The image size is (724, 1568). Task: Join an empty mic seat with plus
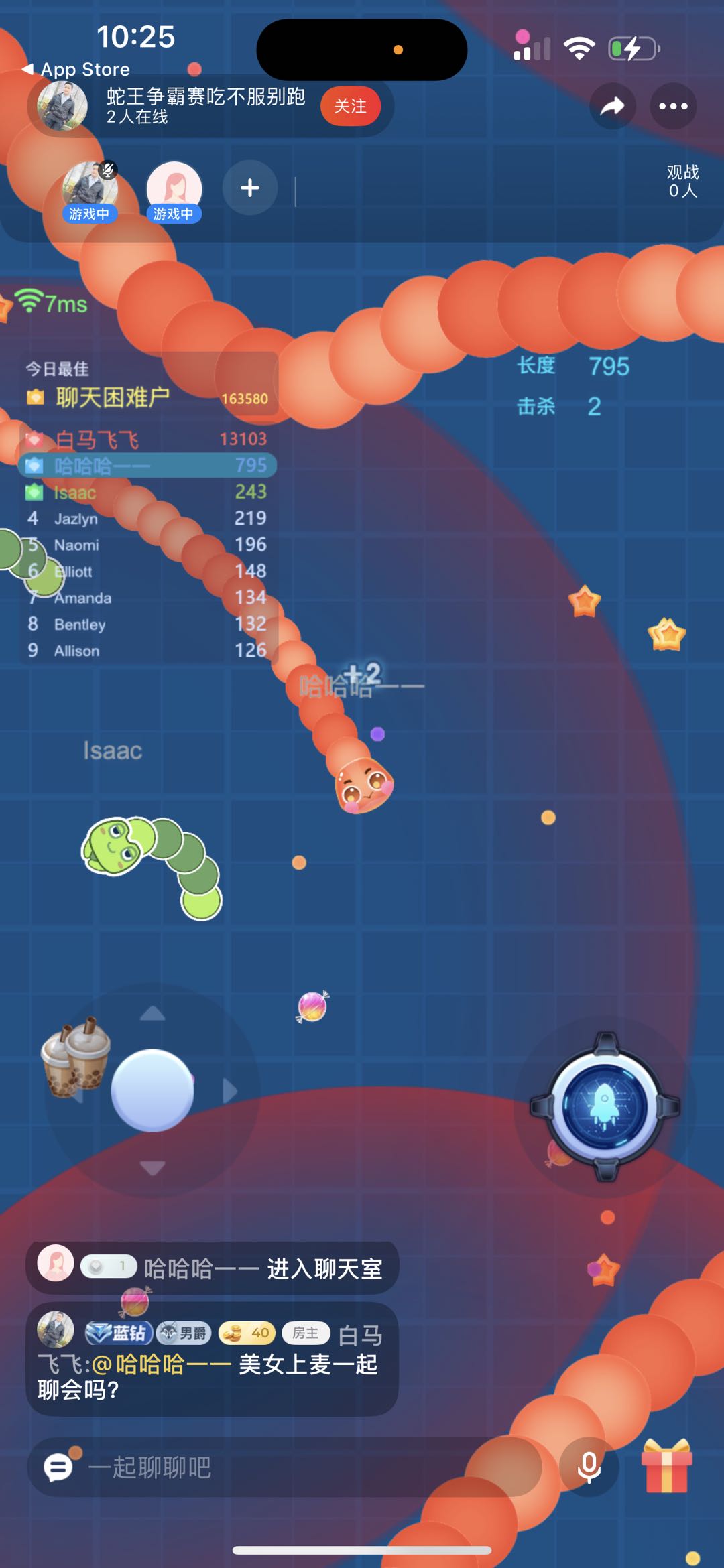click(250, 188)
